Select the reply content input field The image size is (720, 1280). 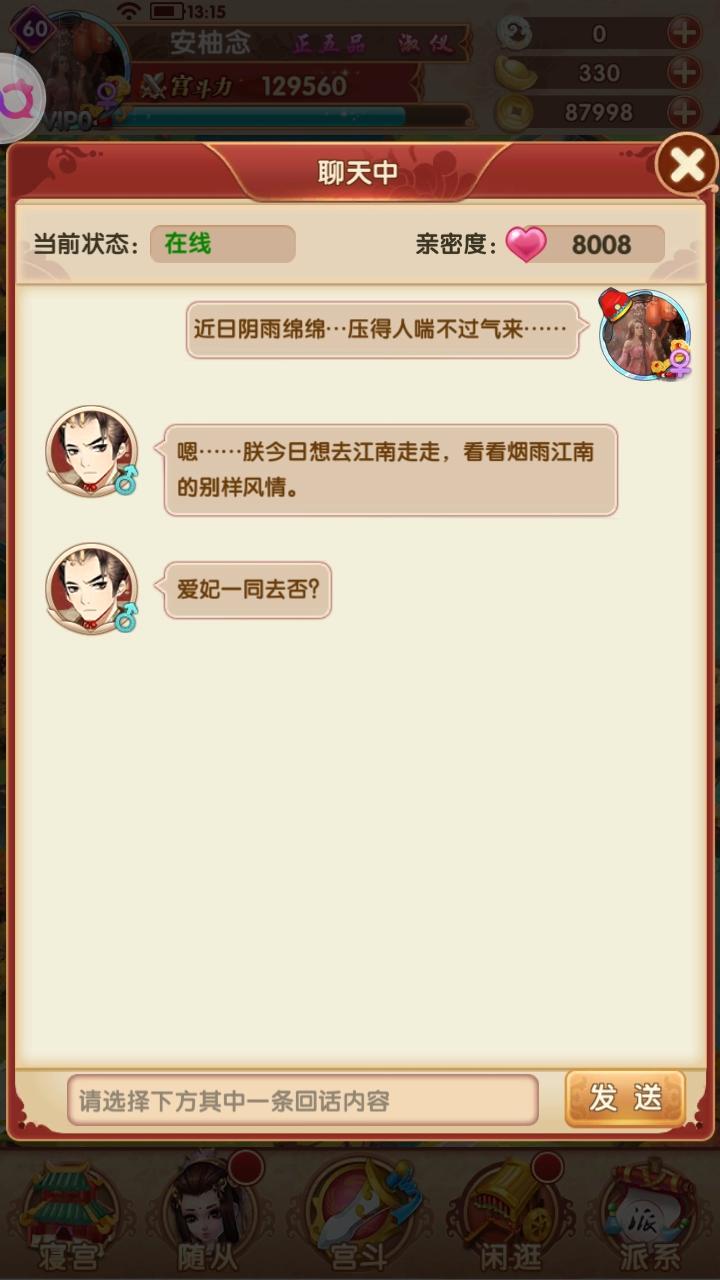(302, 1101)
